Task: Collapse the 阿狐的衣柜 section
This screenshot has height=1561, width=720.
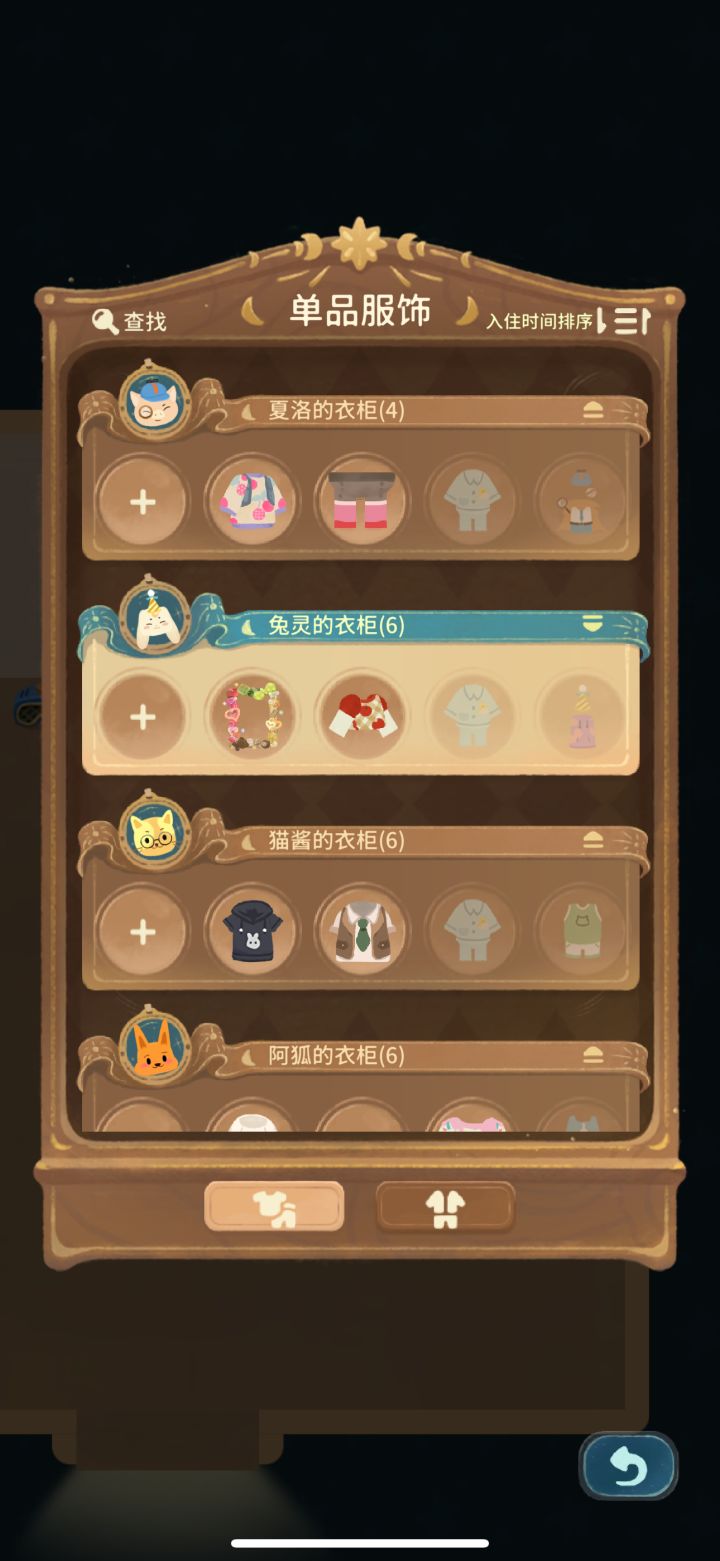Action: tap(594, 1053)
